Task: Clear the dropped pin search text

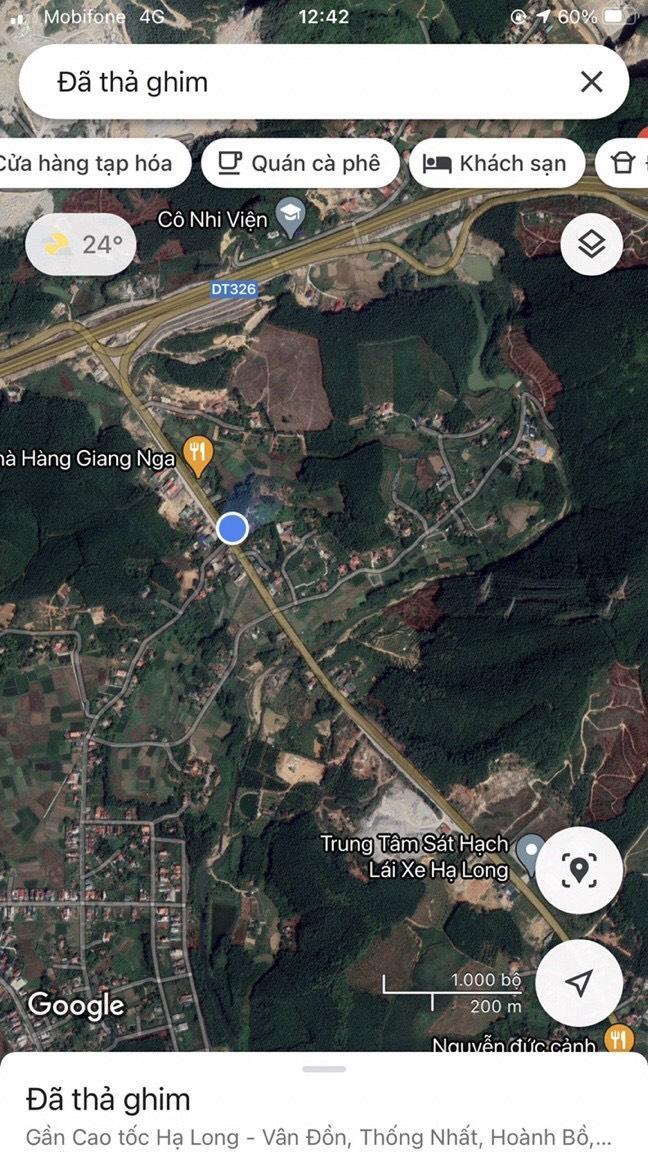Action: point(592,82)
